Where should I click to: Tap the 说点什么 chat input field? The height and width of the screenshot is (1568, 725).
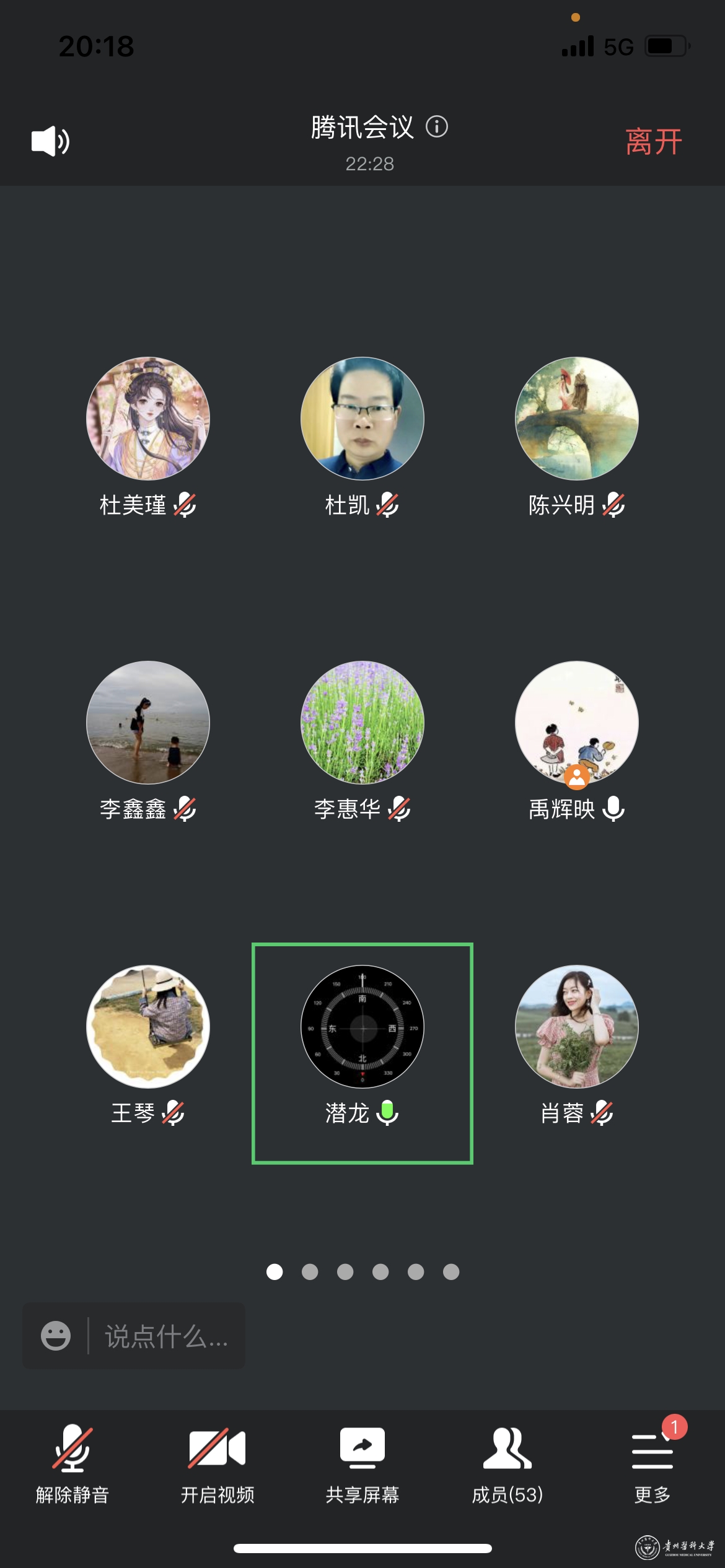pyautogui.click(x=166, y=1336)
